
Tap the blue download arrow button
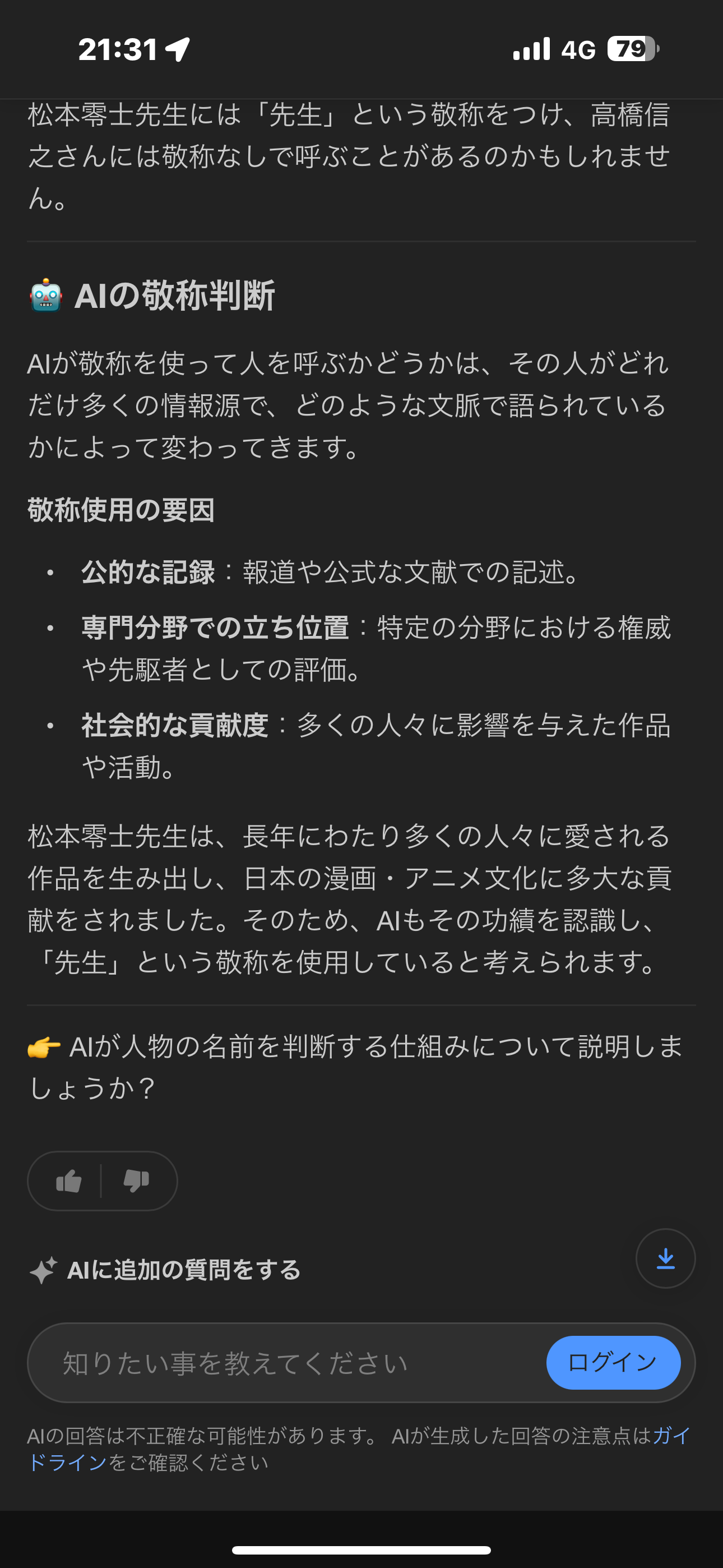click(665, 1258)
